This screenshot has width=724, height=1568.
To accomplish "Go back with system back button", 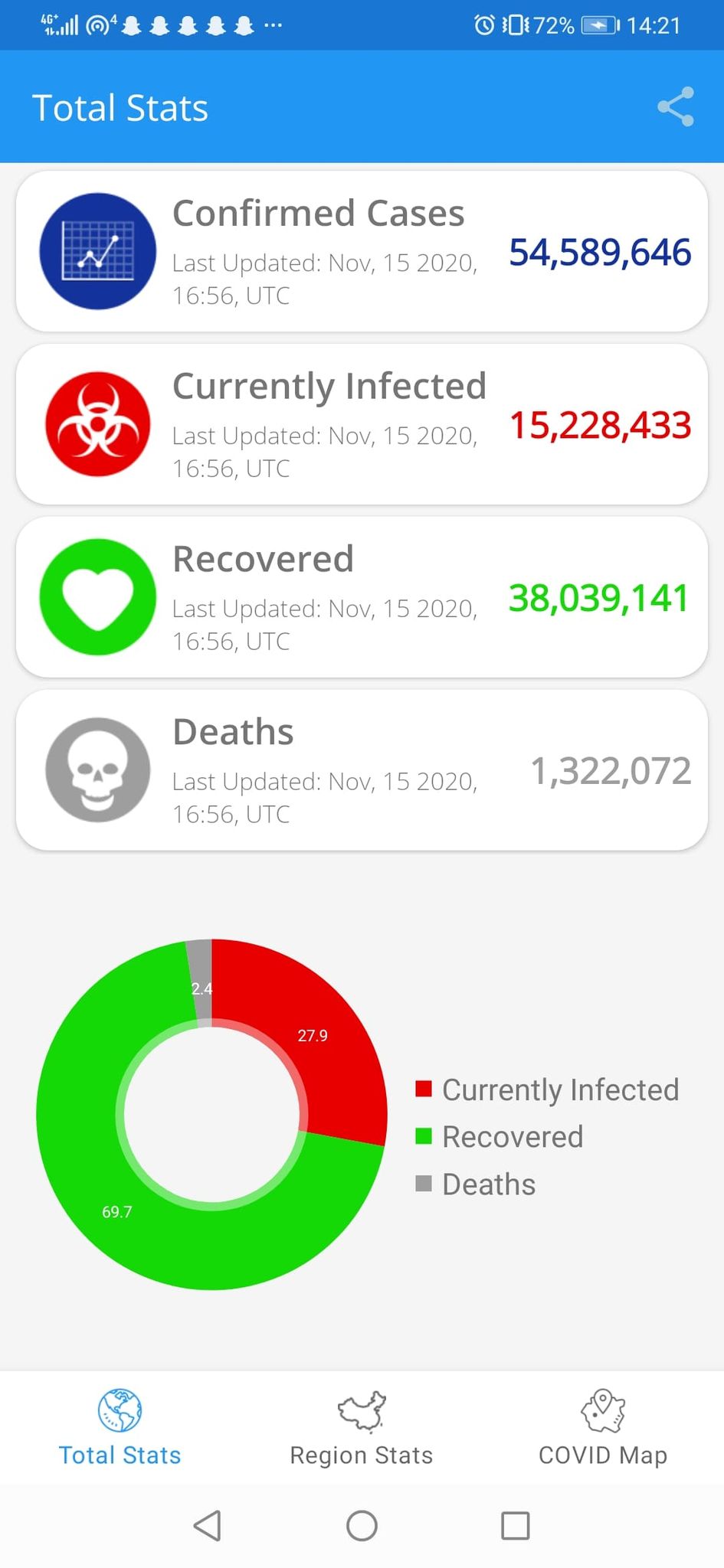I will pyautogui.click(x=208, y=1526).
